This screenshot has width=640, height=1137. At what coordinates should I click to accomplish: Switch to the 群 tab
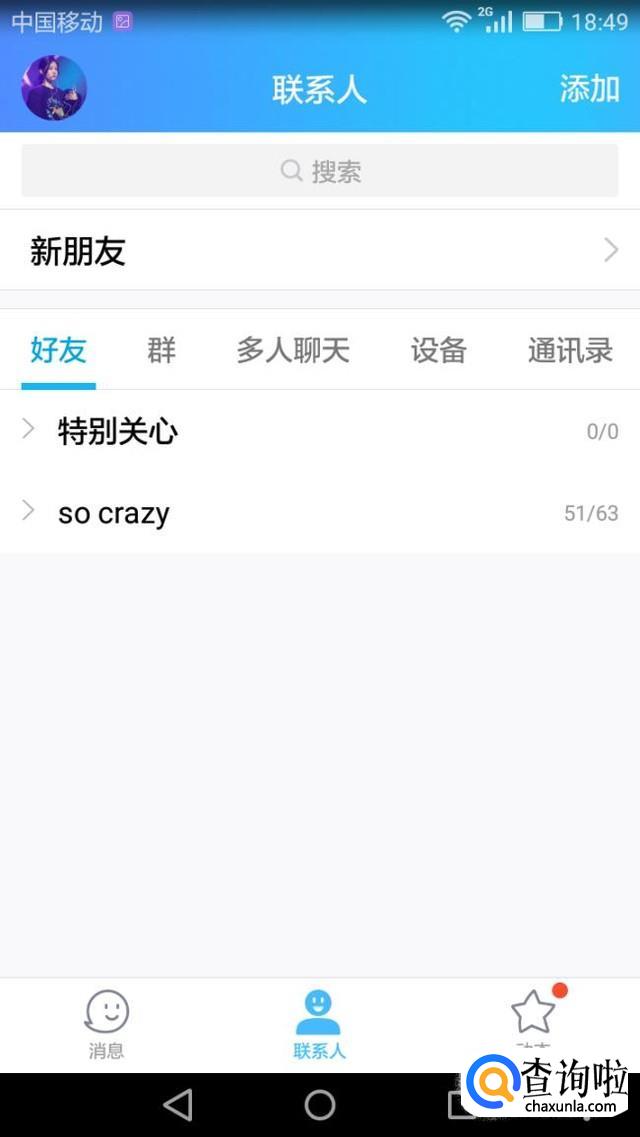coord(161,350)
